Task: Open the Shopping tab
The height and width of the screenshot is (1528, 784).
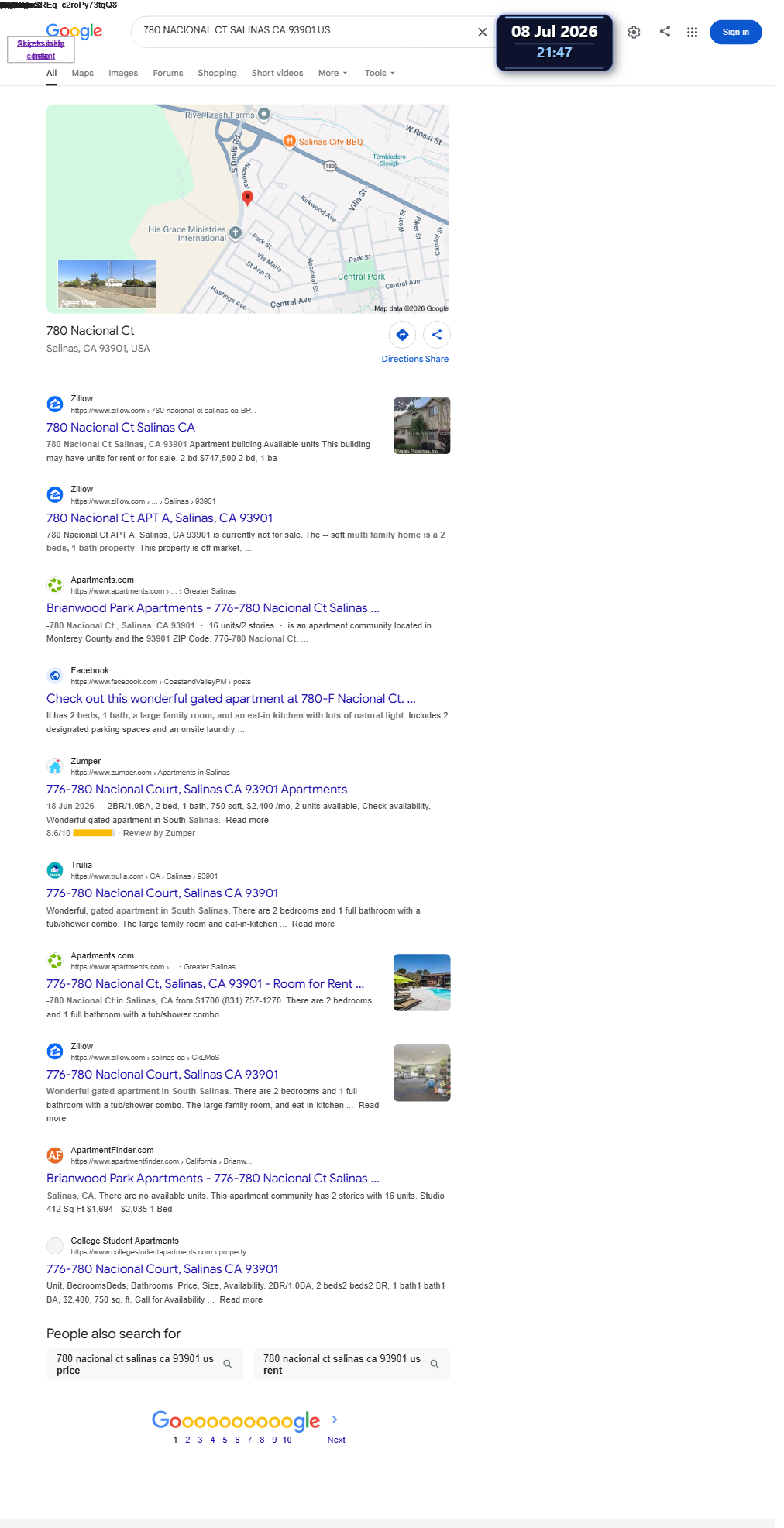Action: pyautogui.click(x=217, y=73)
